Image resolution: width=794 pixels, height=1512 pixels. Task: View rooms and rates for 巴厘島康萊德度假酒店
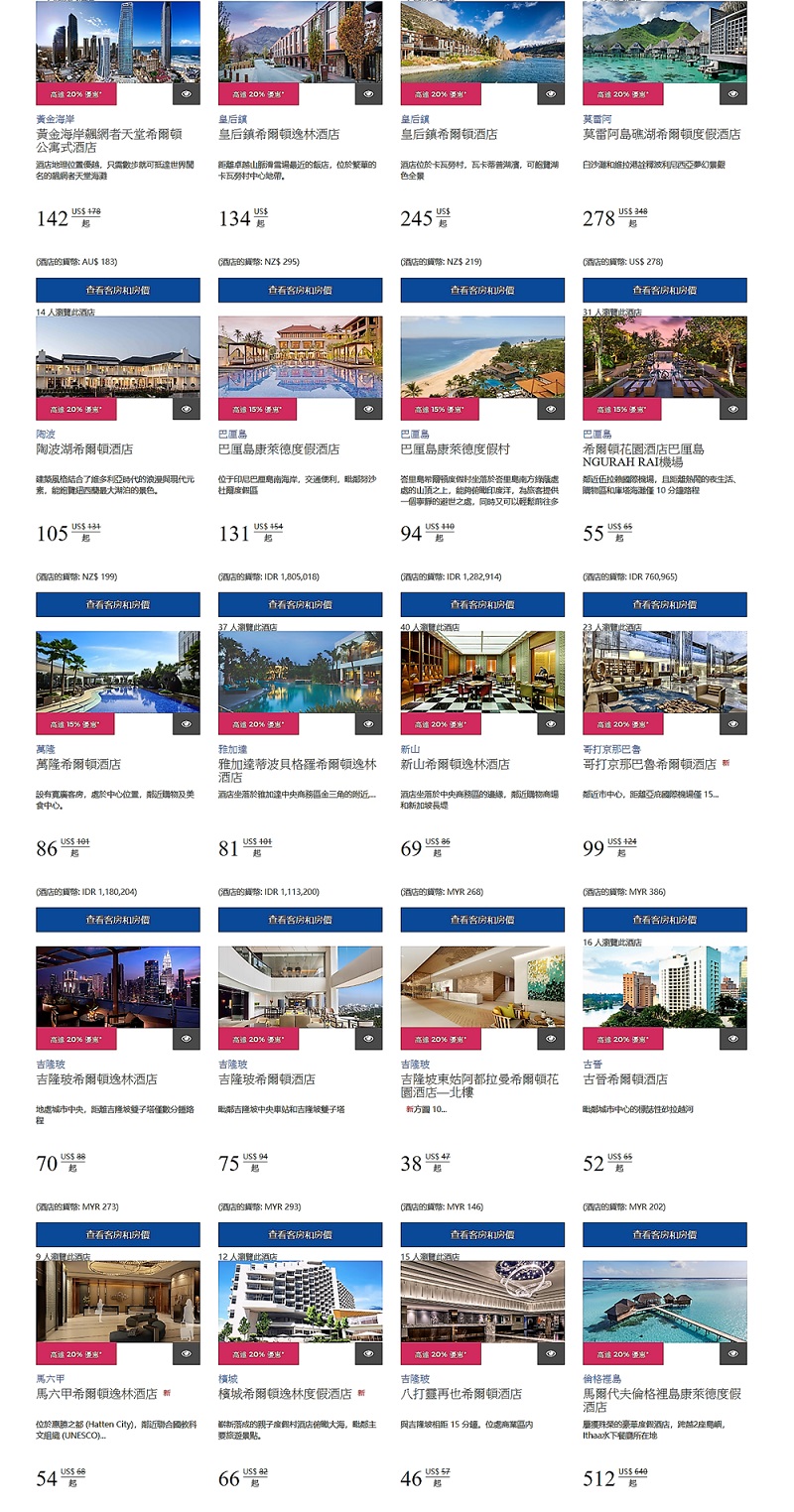pyautogui.click(x=300, y=604)
